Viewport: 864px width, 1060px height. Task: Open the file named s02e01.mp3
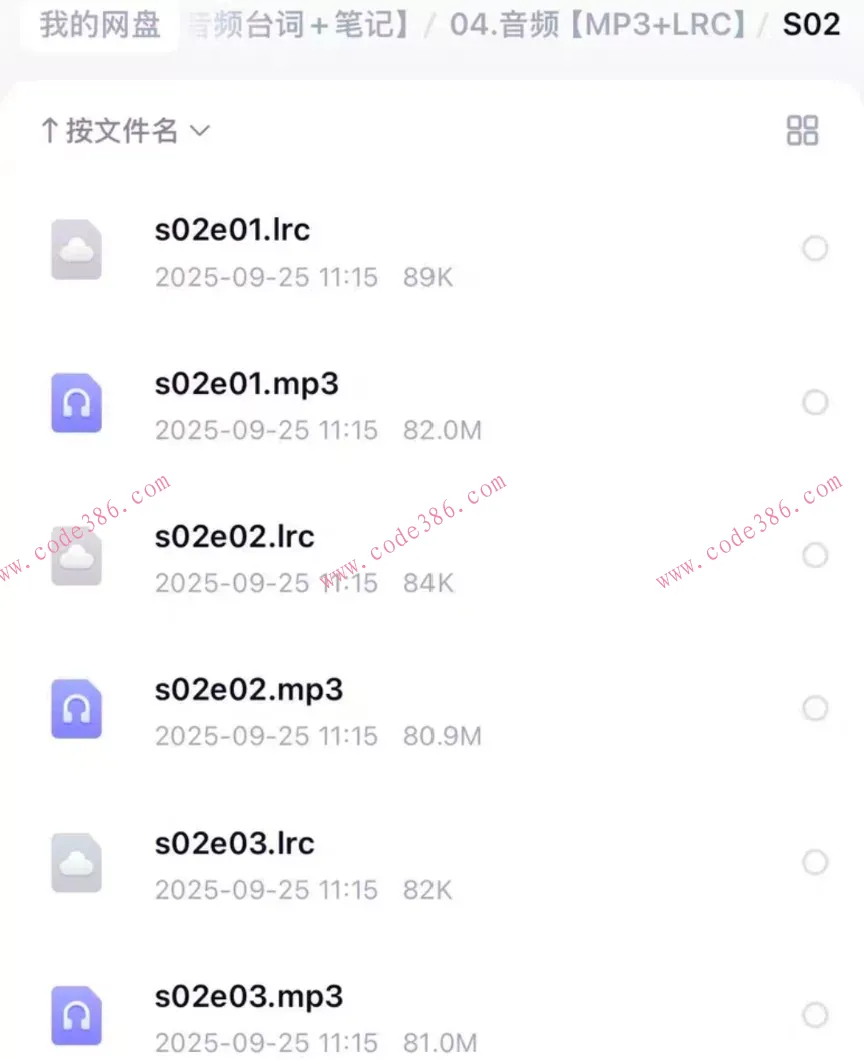(x=246, y=383)
